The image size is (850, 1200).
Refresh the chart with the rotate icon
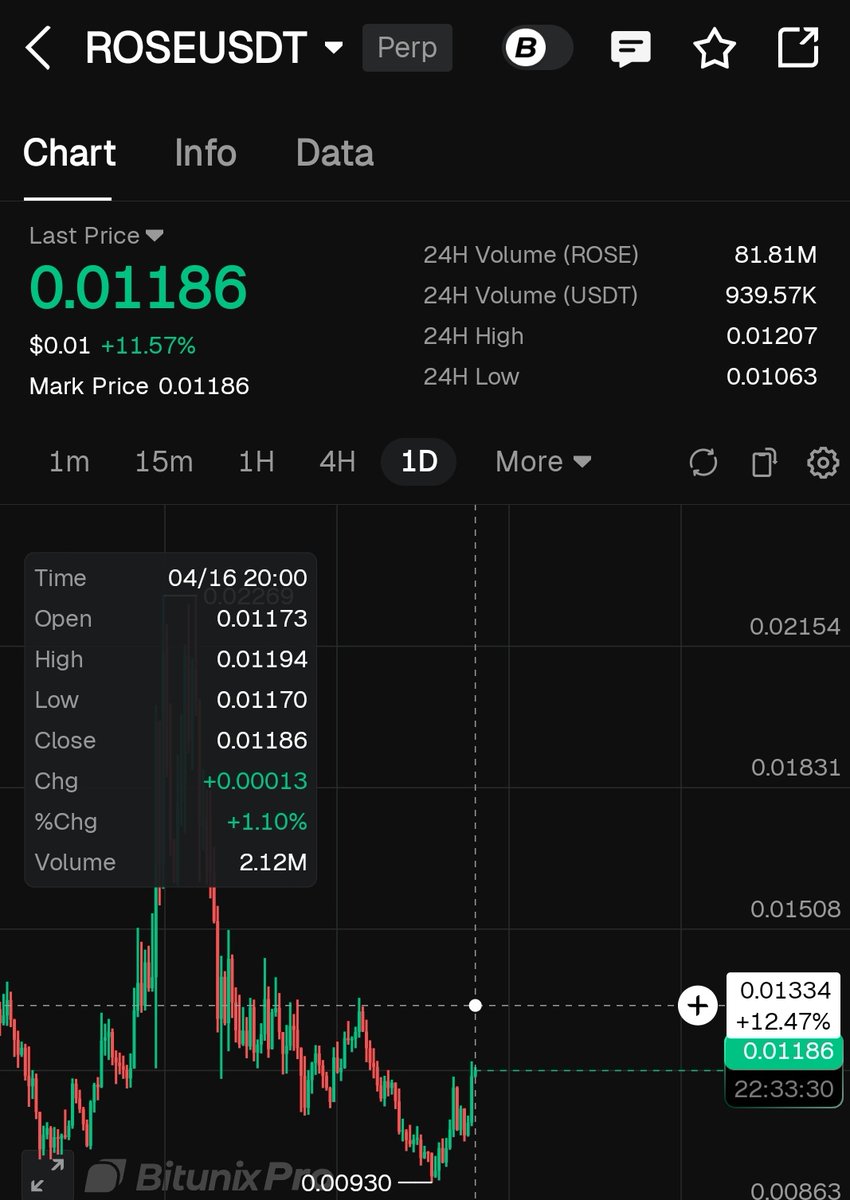coord(703,462)
